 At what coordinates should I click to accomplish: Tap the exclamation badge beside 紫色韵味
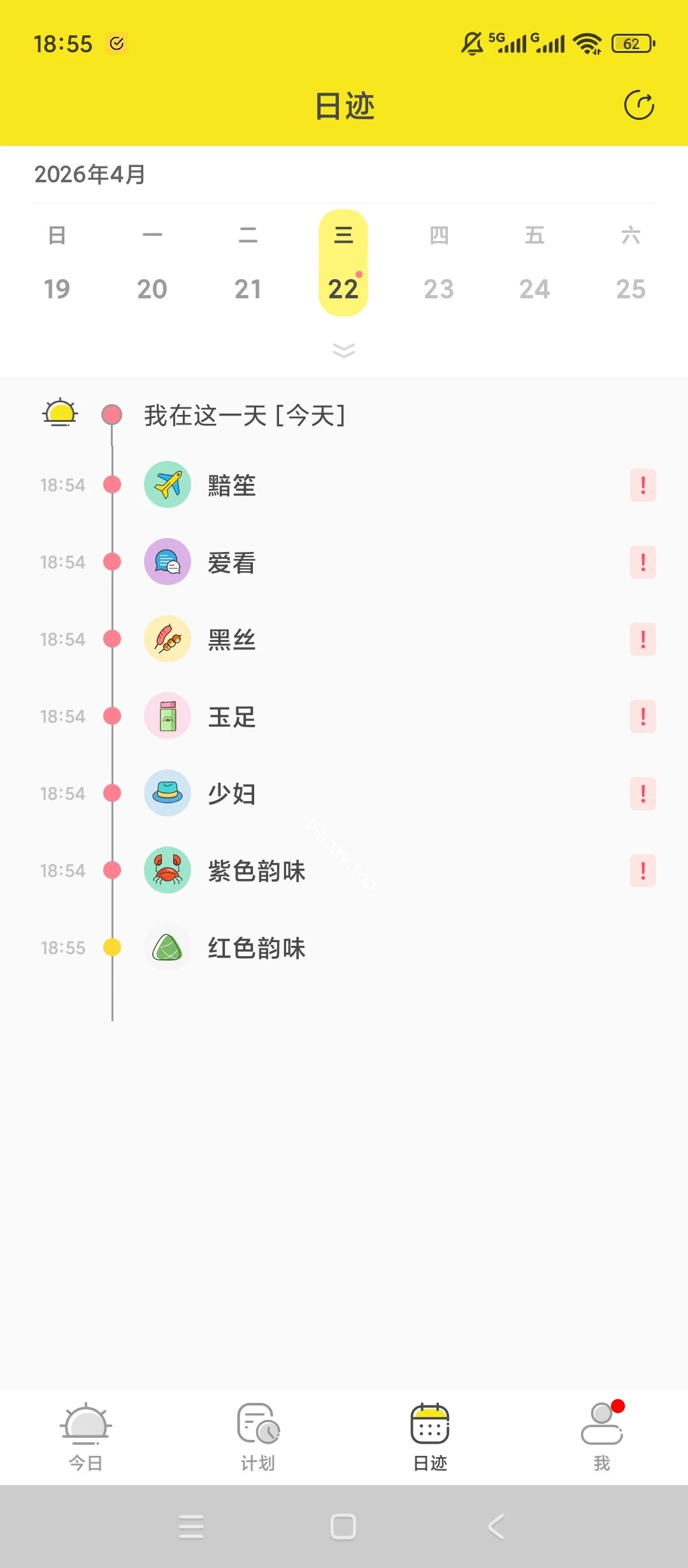click(x=642, y=871)
